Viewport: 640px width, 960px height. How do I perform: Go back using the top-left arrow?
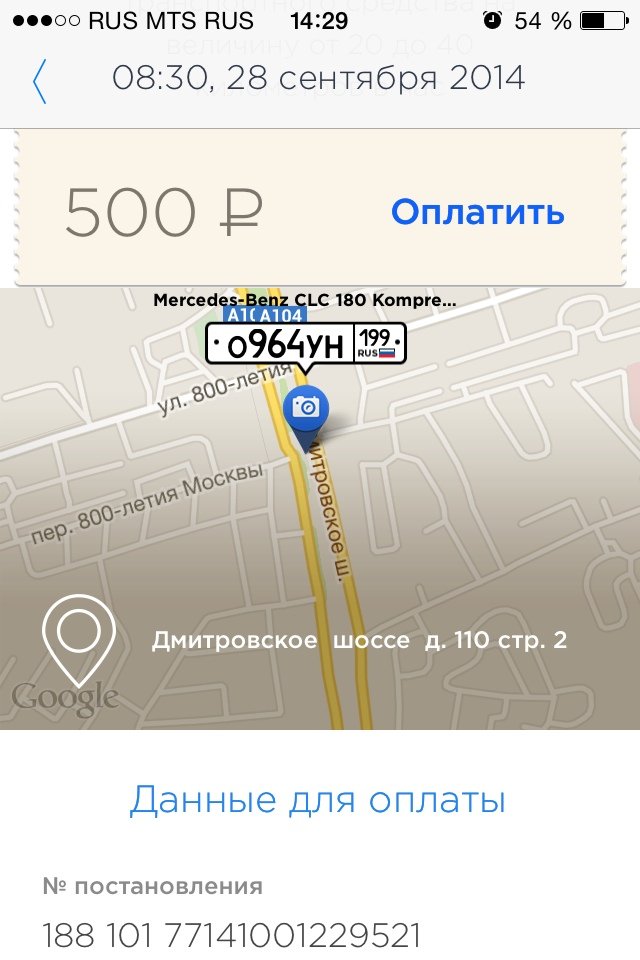pos(39,82)
